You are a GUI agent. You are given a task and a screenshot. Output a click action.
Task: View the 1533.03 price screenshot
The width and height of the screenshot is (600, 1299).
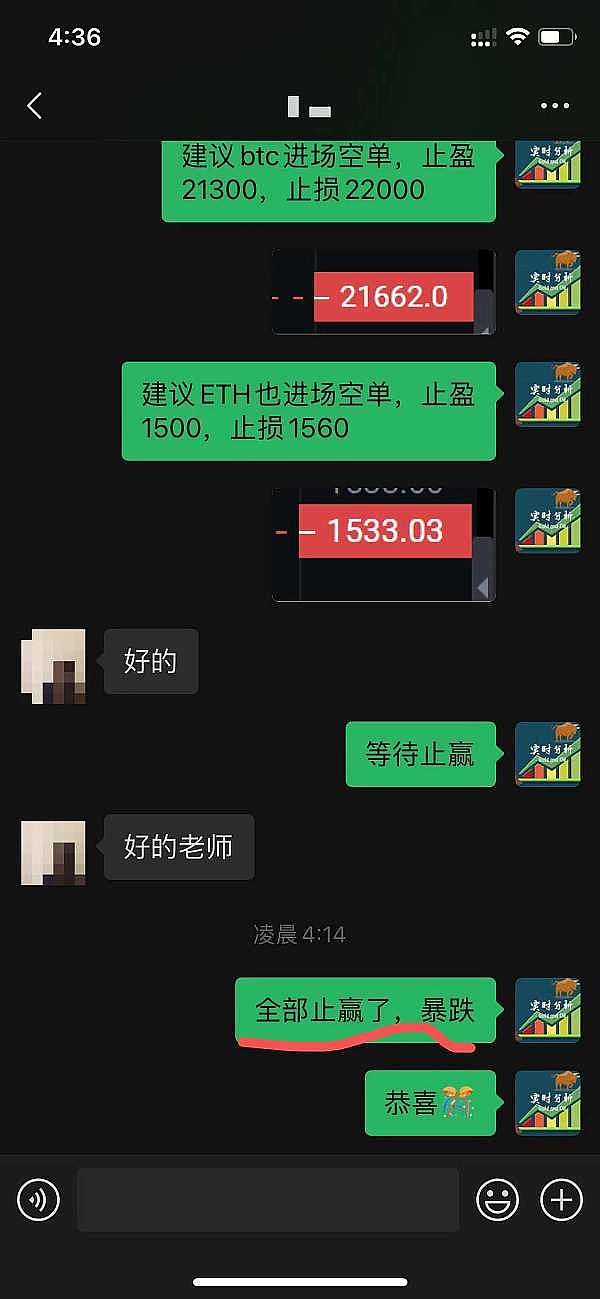(384, 544)
